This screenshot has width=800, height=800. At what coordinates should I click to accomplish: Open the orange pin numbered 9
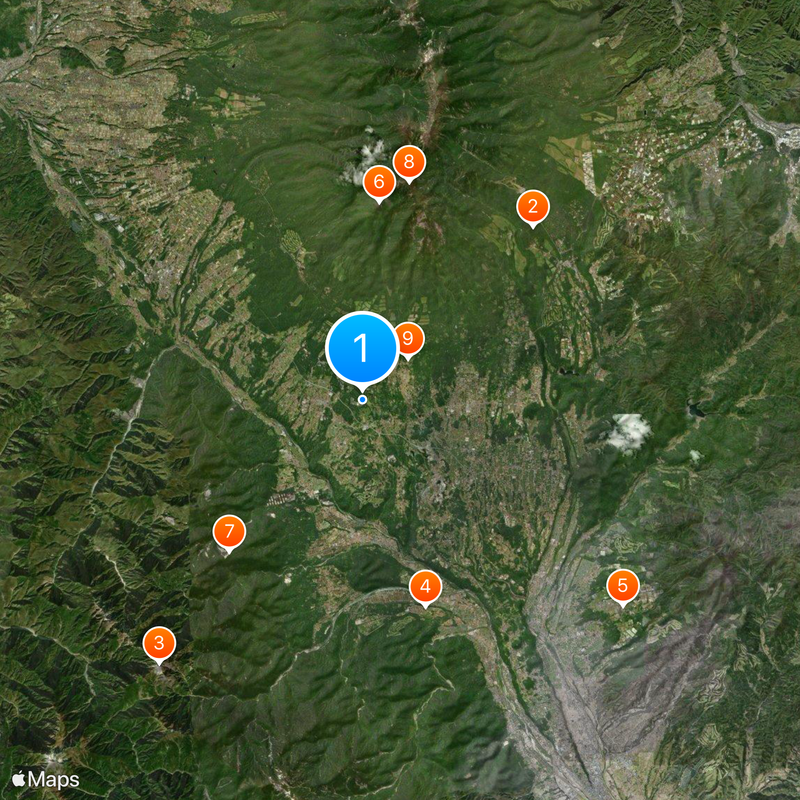tap(407, 340)
